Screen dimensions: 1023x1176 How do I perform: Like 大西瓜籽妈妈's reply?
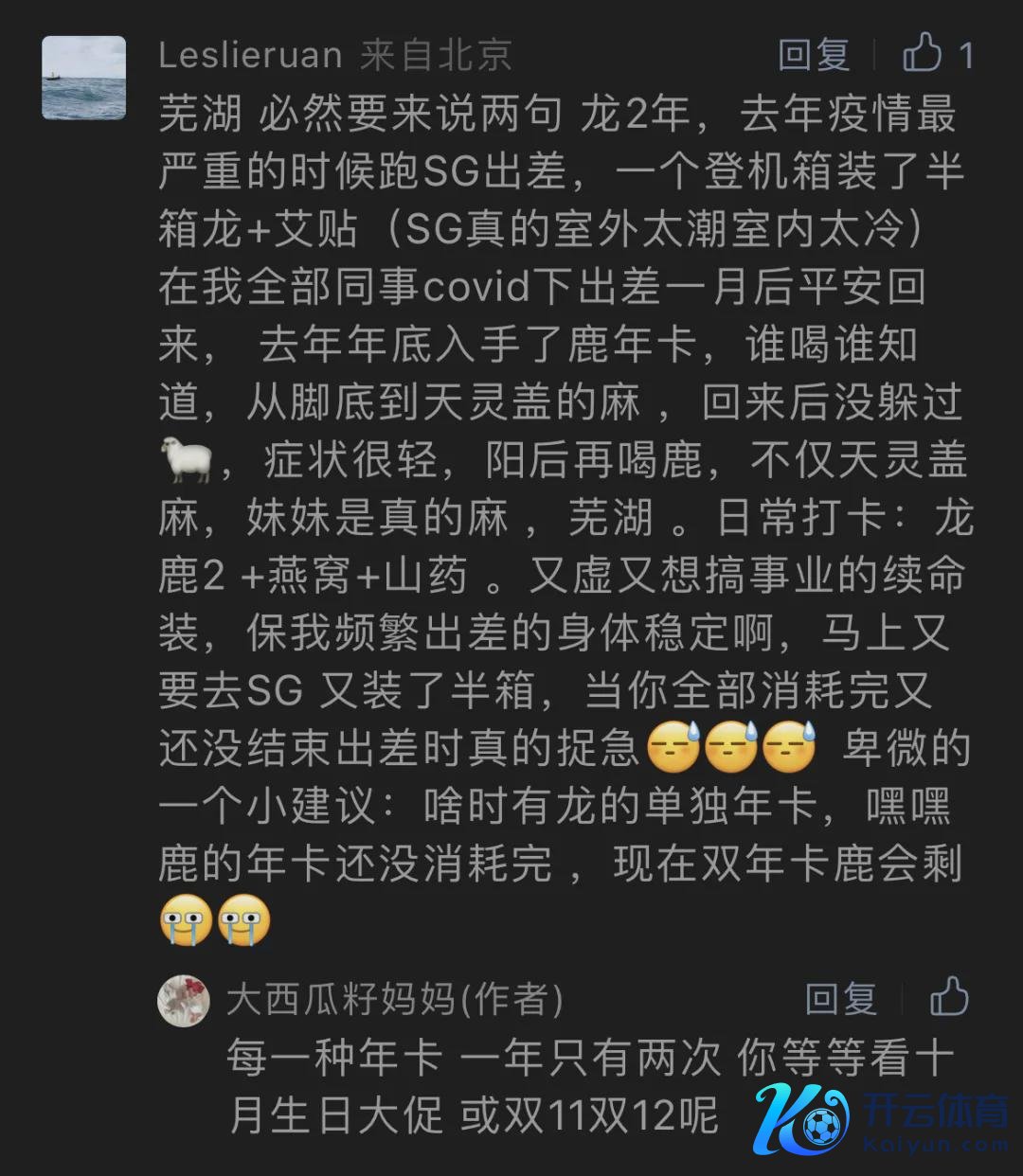point(948,998)
